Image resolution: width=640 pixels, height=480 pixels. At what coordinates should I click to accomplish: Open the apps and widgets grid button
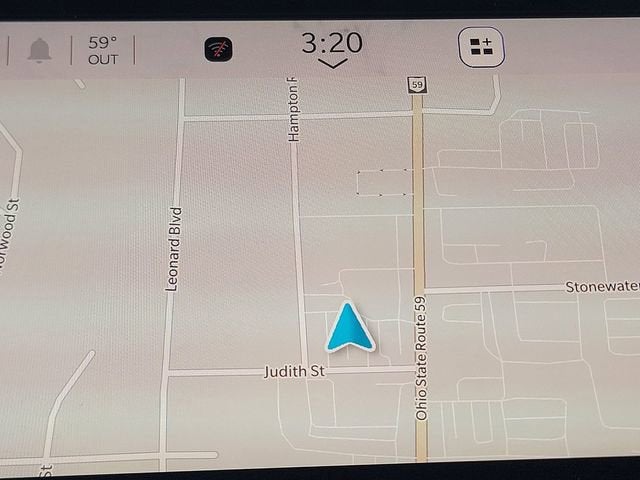click(x=481, y=47)
